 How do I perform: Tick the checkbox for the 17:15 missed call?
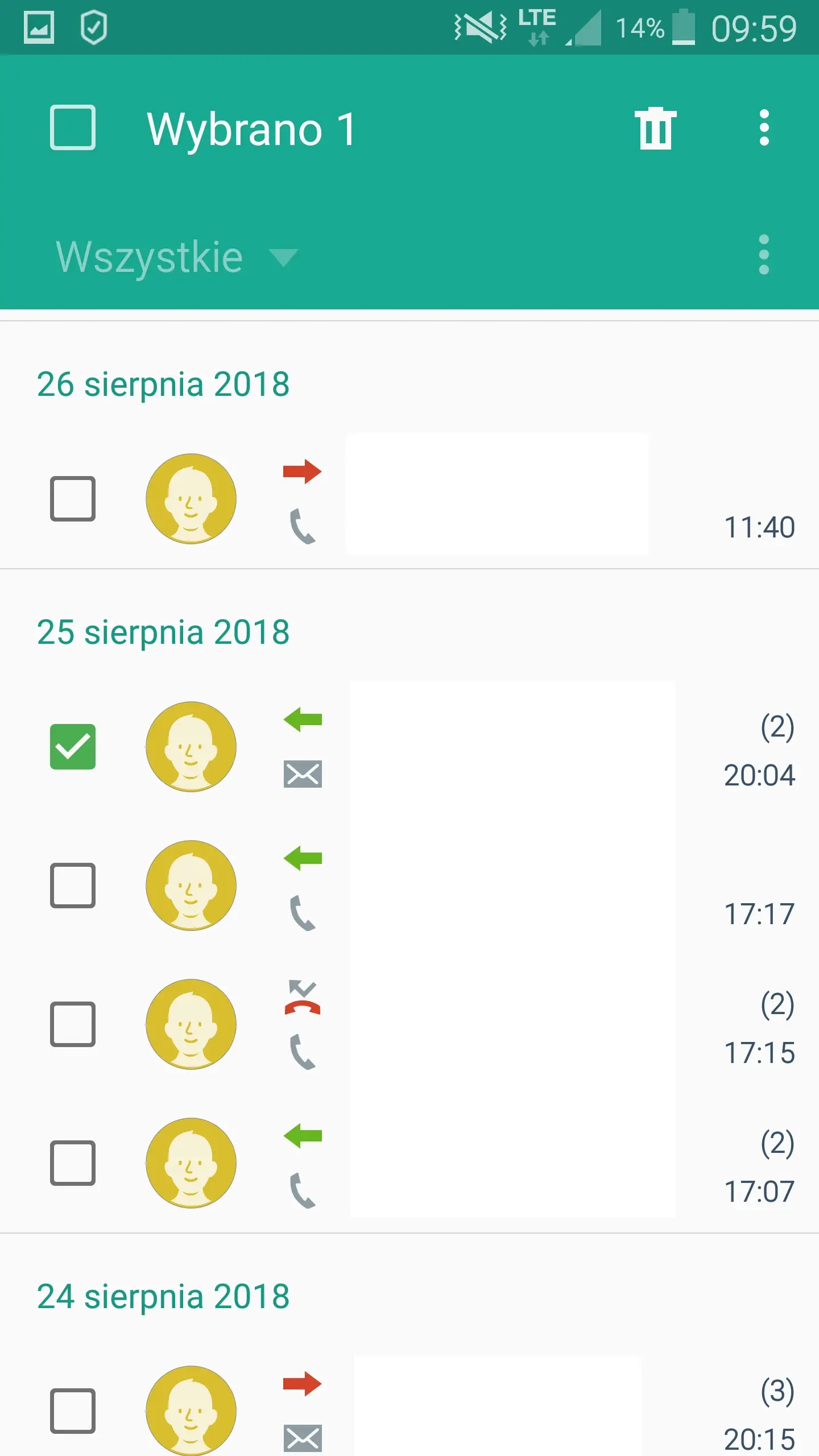coord(73,1024)
